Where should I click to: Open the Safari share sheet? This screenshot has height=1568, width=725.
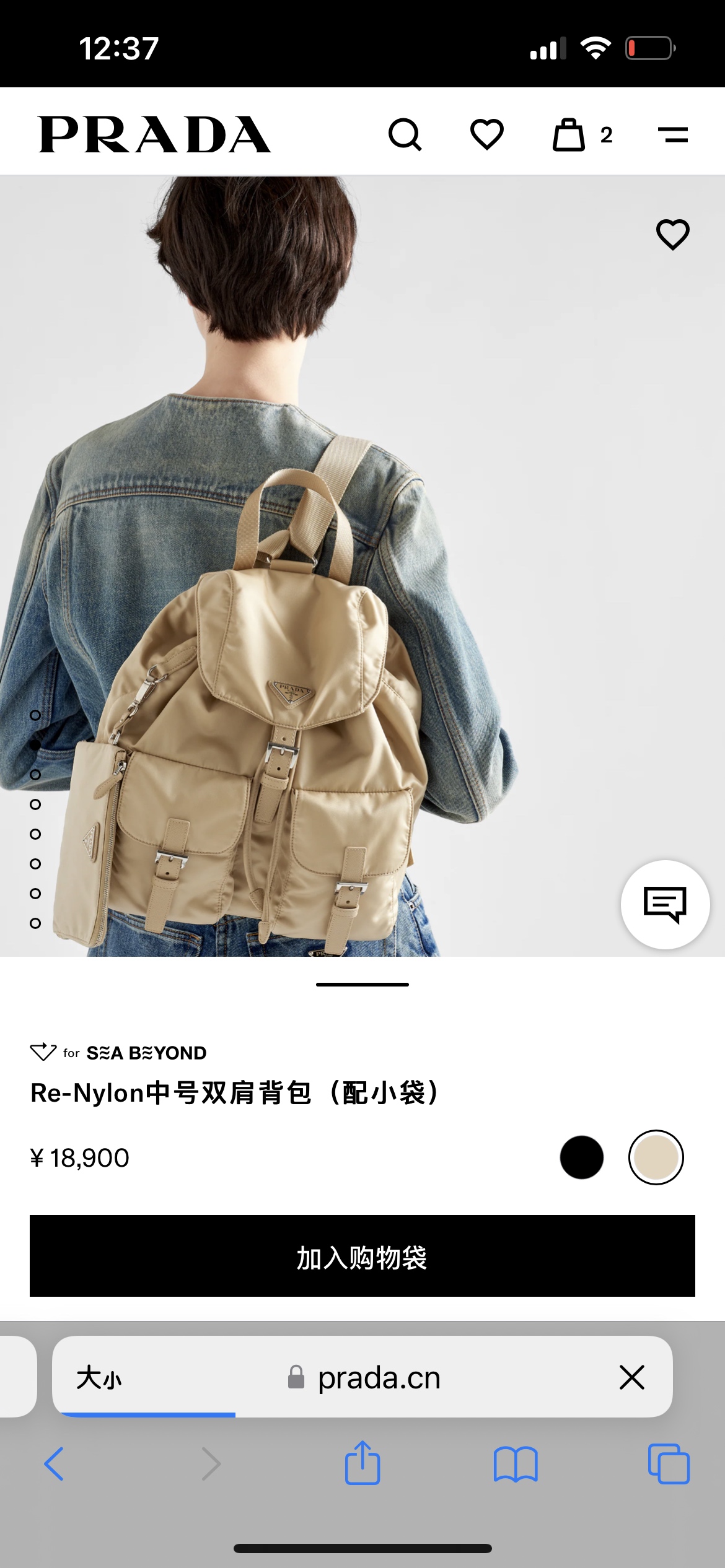pyautogui.click(x=362, y=1464)
